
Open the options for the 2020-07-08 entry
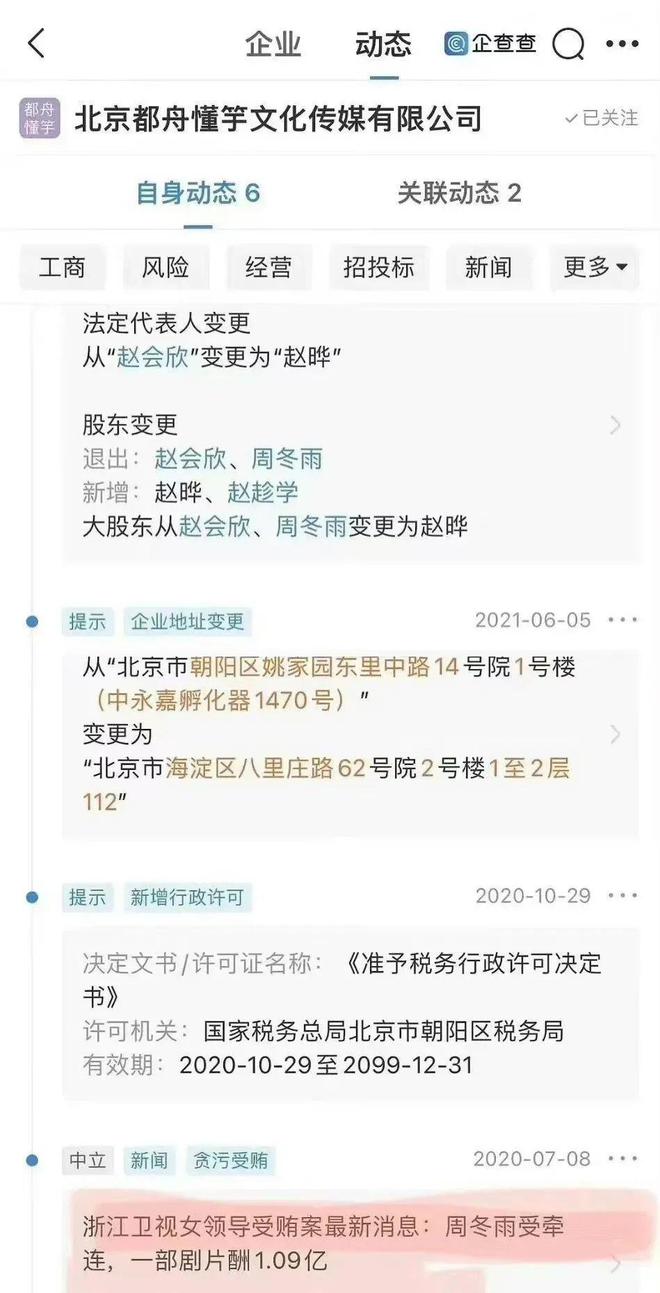622,1159
